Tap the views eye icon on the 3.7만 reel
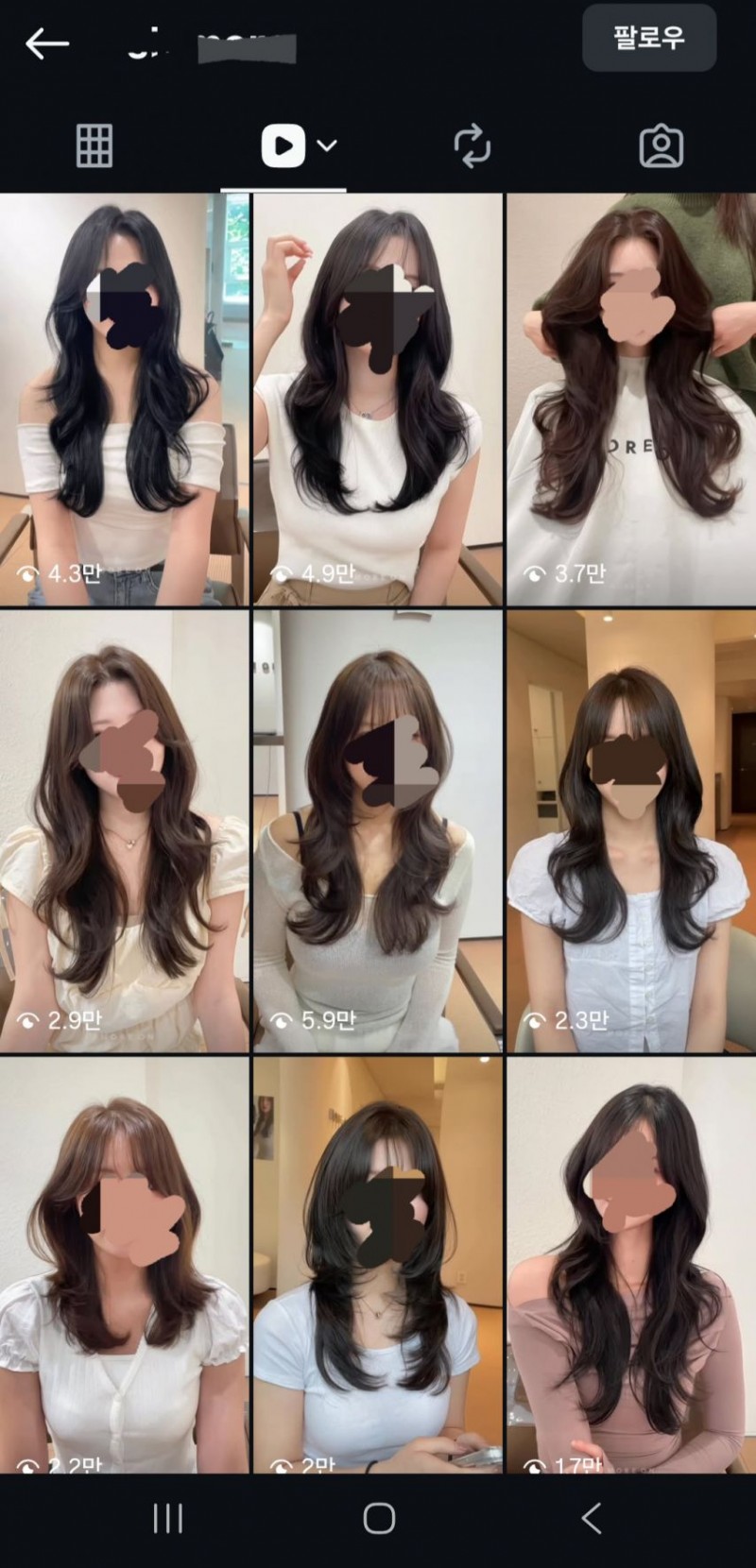This screenshot has width=756, height=1568. click(x=534, y=572)
